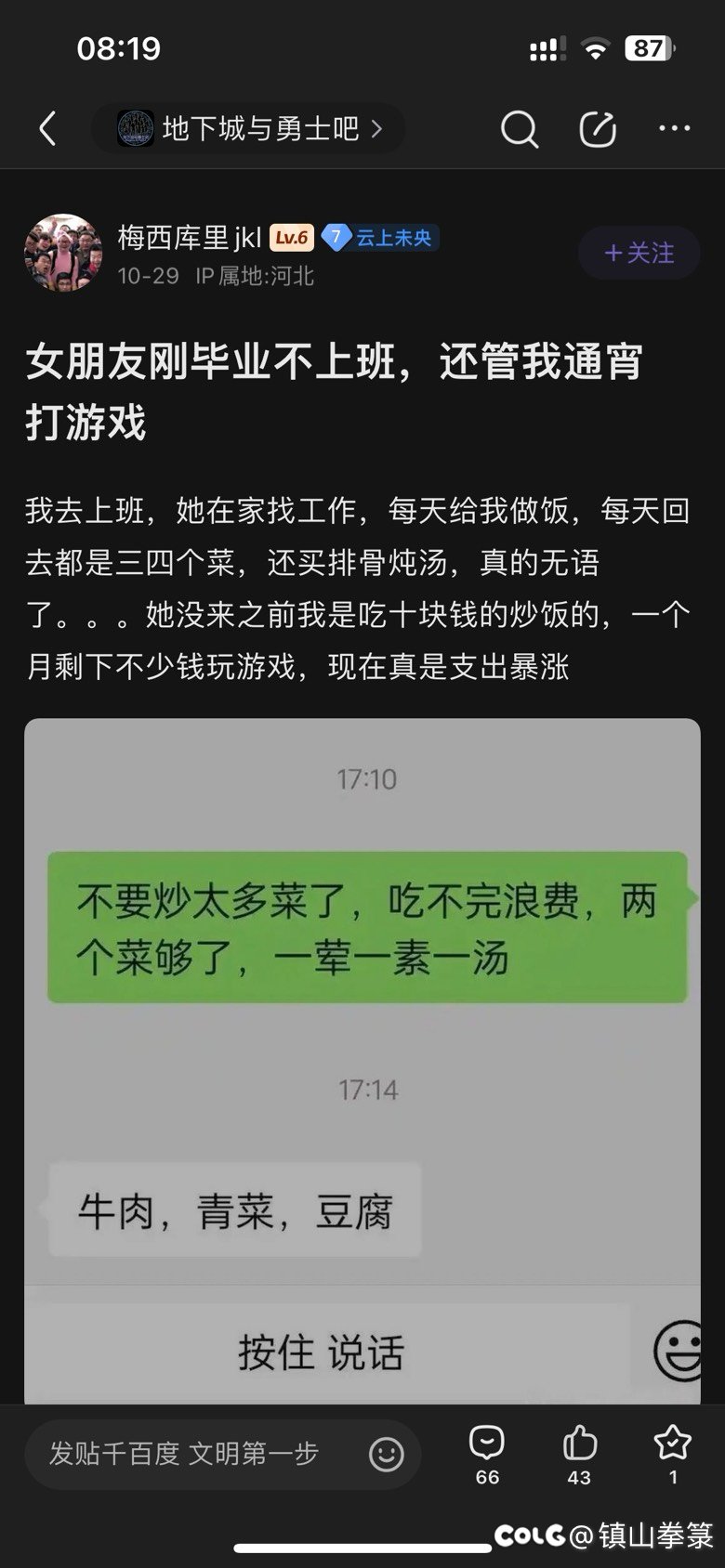725x1568 pixels.
Task: Open the emoji picker in the reply bar
Action: [x=386, y=1454]
